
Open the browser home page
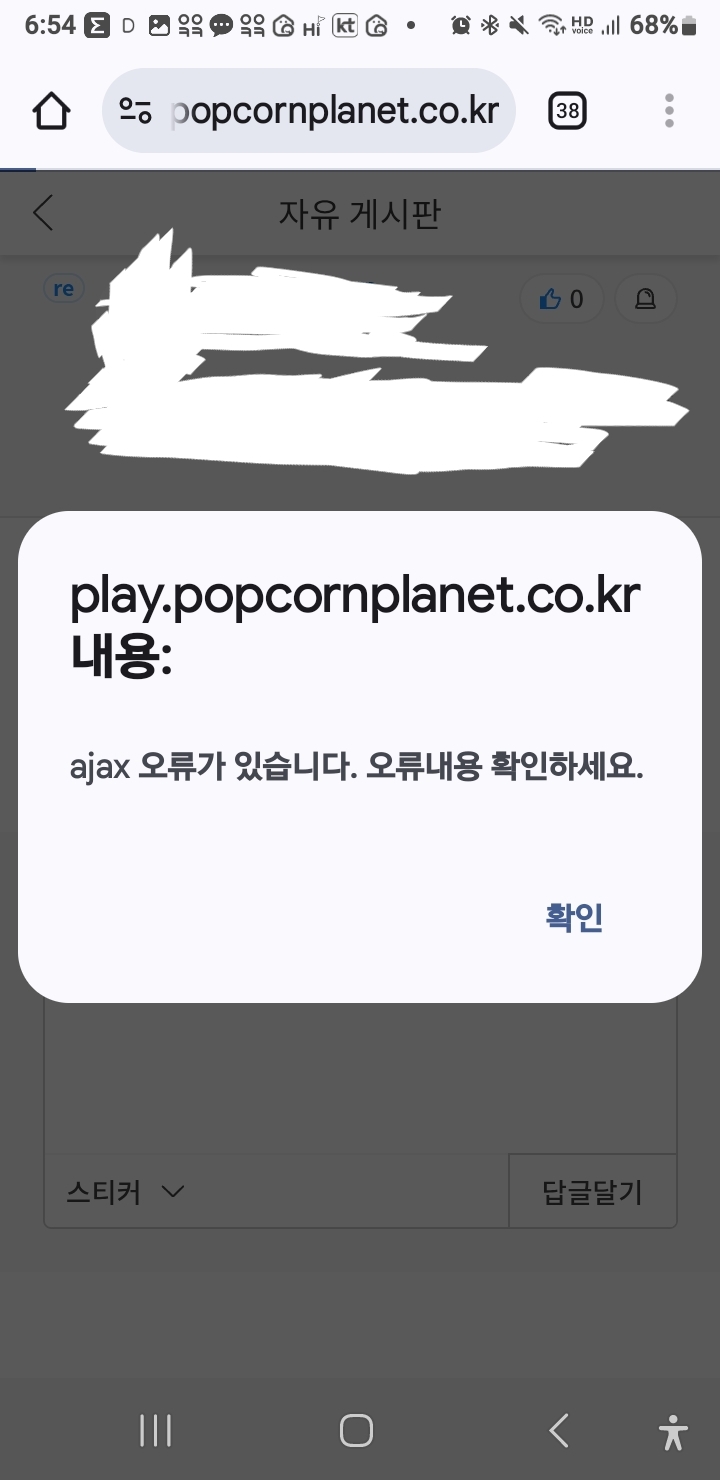pos(52,111)
